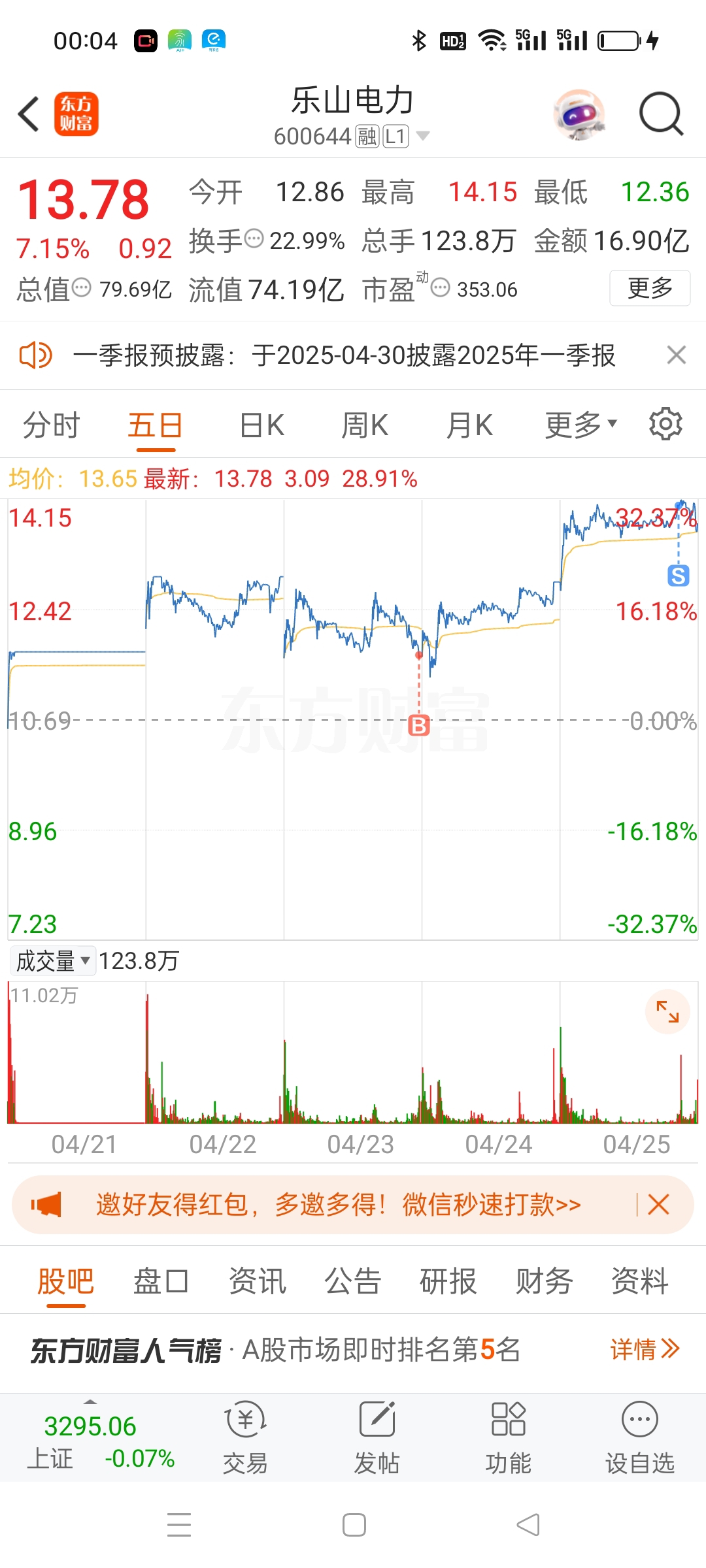Open the robot assistant avatar
Viewport: 706px width, 1568px height.
[579, 114]
